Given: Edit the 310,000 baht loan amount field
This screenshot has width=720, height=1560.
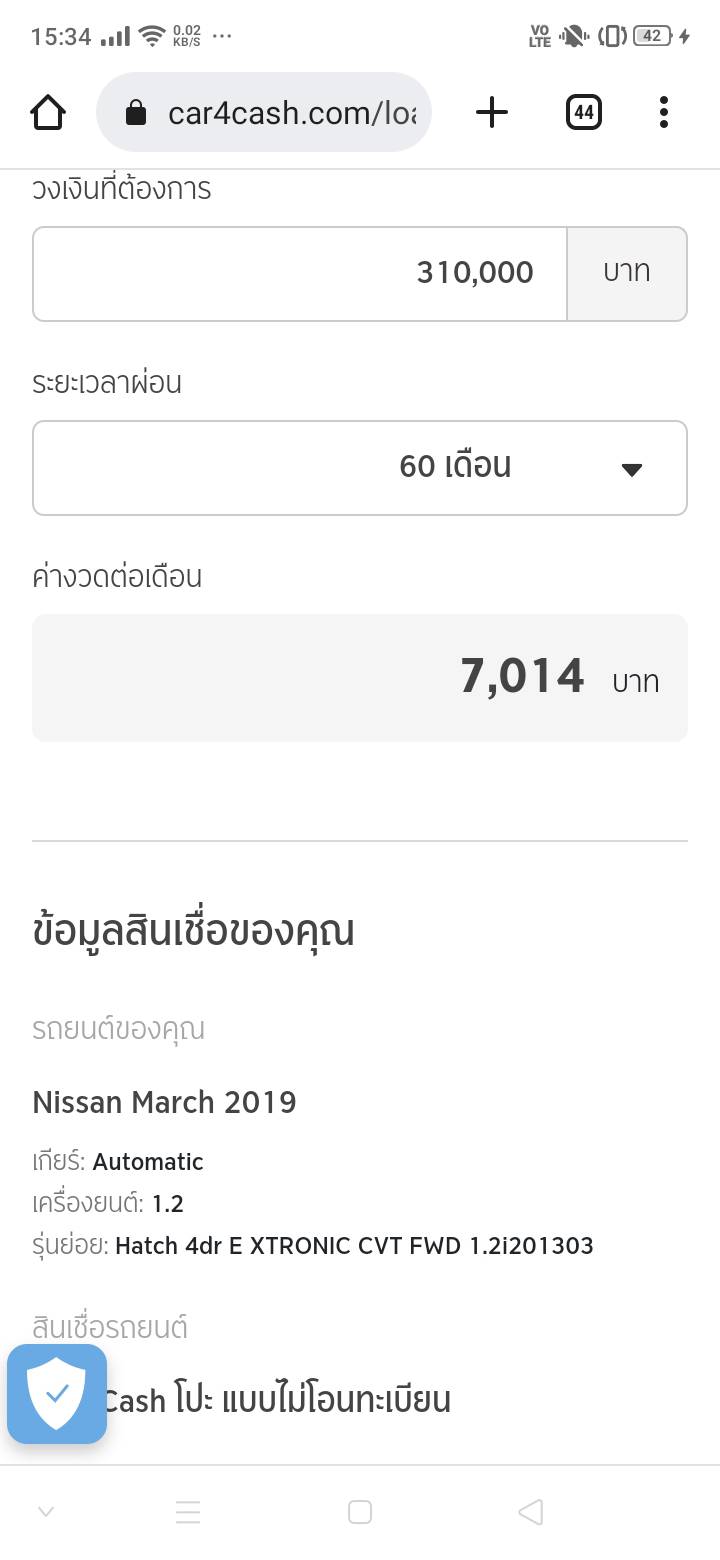Looking at the screenshot, I should click(x=300, y=274).
